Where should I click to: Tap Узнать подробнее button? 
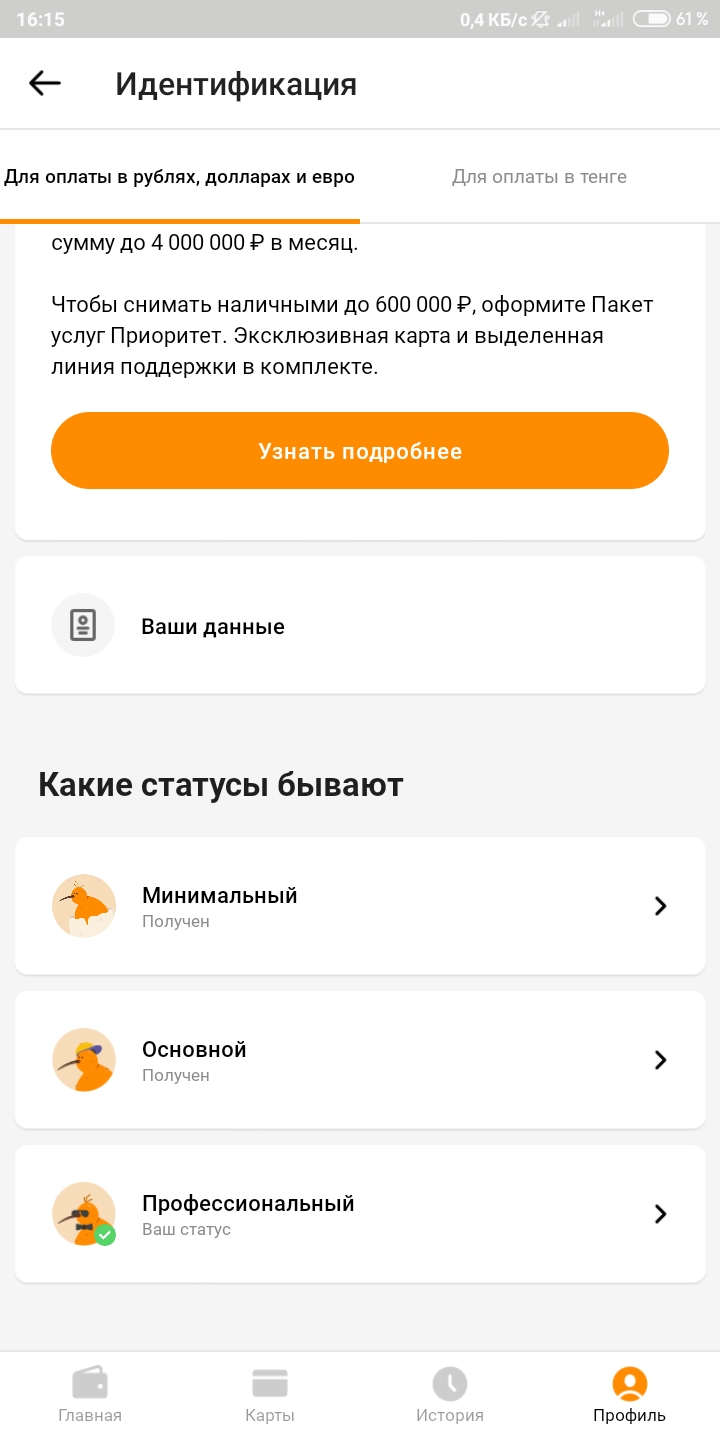pyautogui.click(x=360, y=451)
